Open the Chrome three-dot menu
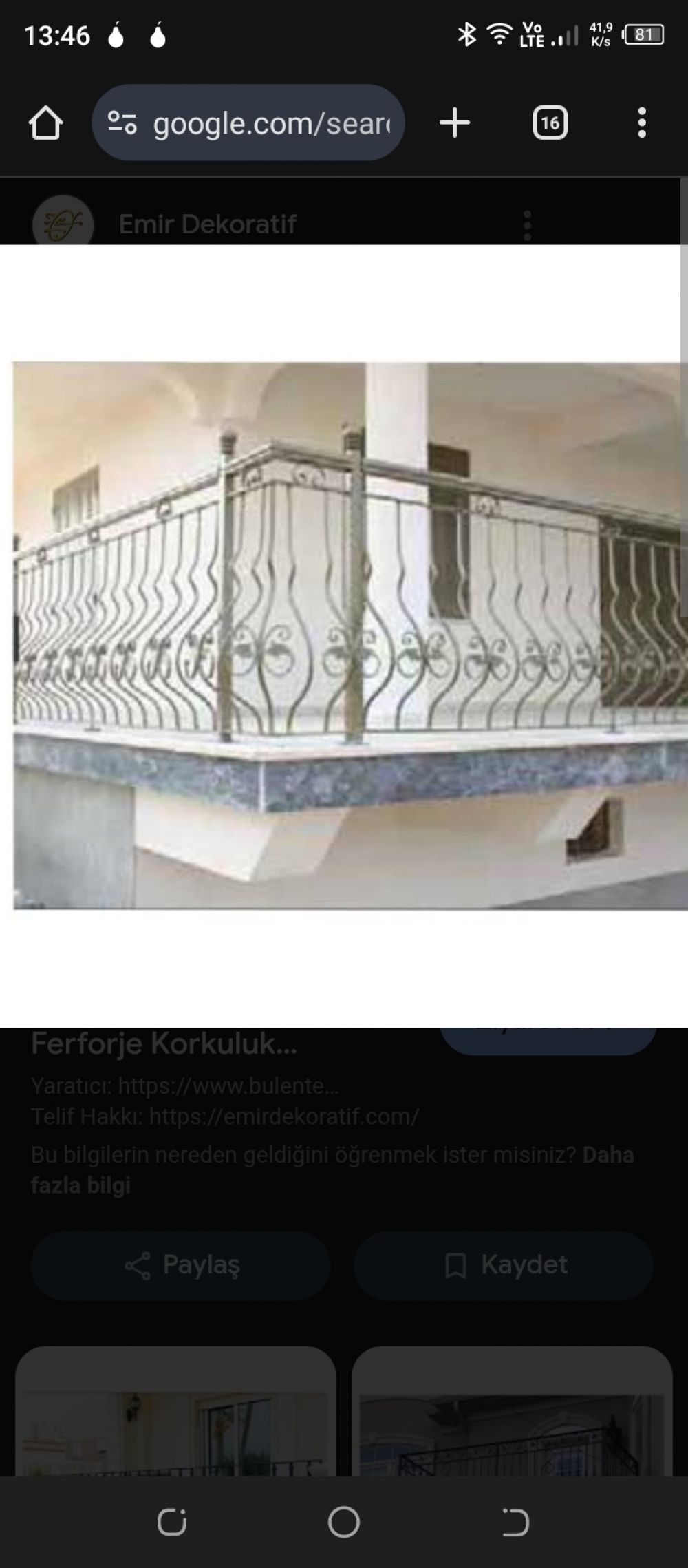Viewport: 688px width, 1568px height. (642, 123)
